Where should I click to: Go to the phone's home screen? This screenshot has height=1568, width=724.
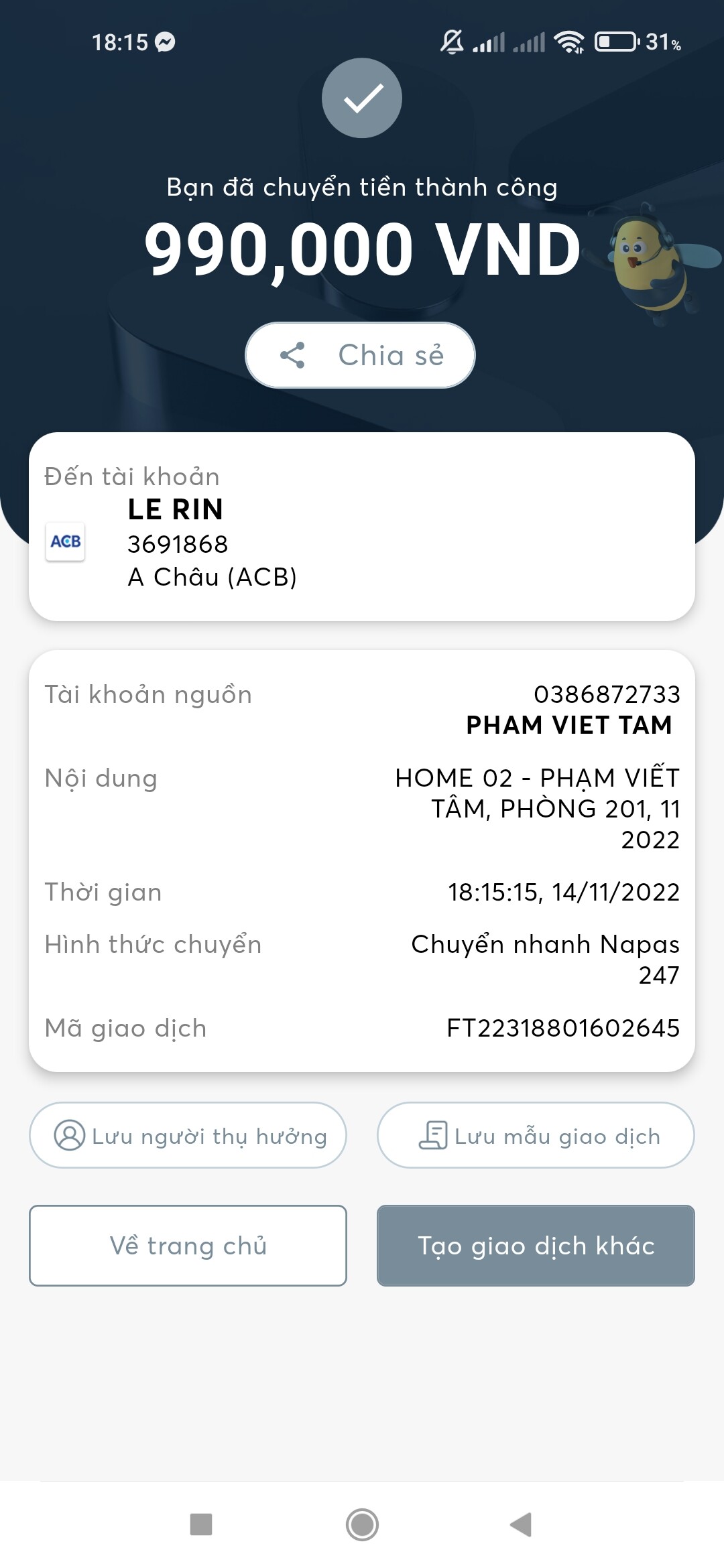coord(362,1524)
